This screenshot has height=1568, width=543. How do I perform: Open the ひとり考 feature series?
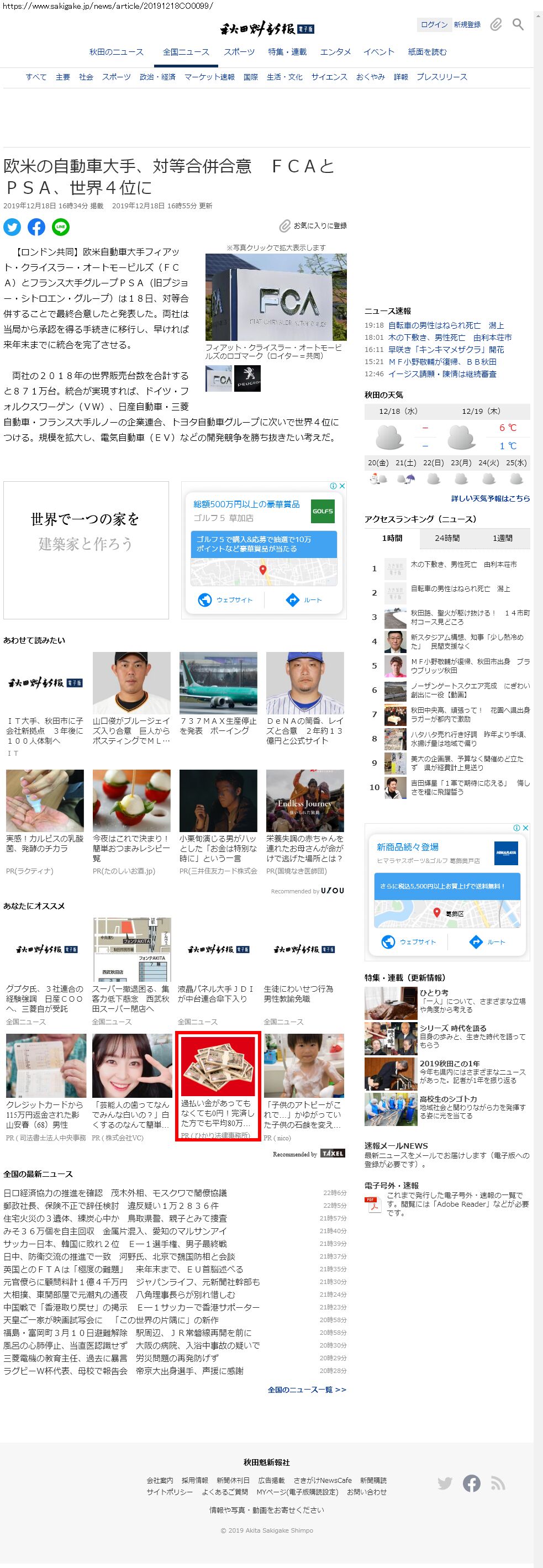tap(434, 993)
